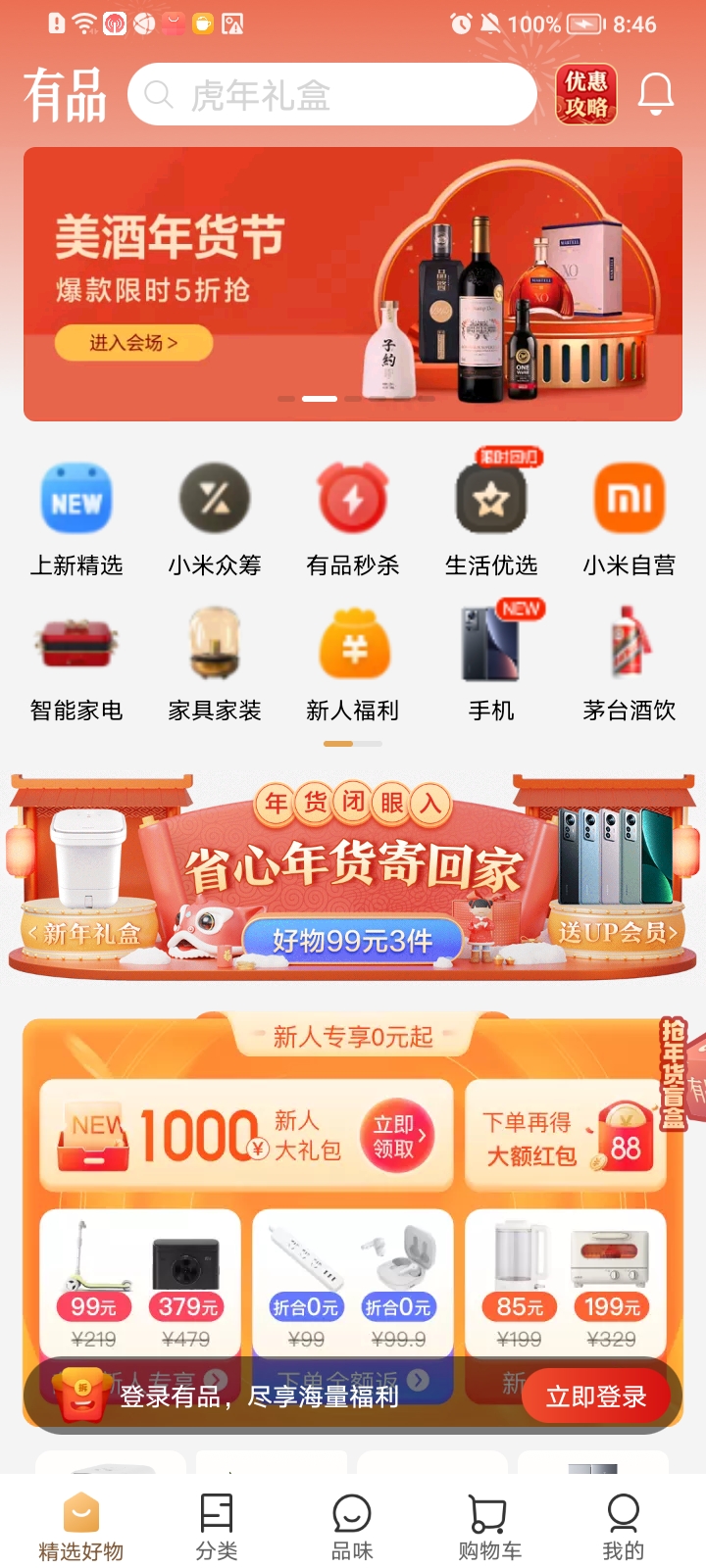
Task: Open 小米自营 store
Action: tap(630, 521)
